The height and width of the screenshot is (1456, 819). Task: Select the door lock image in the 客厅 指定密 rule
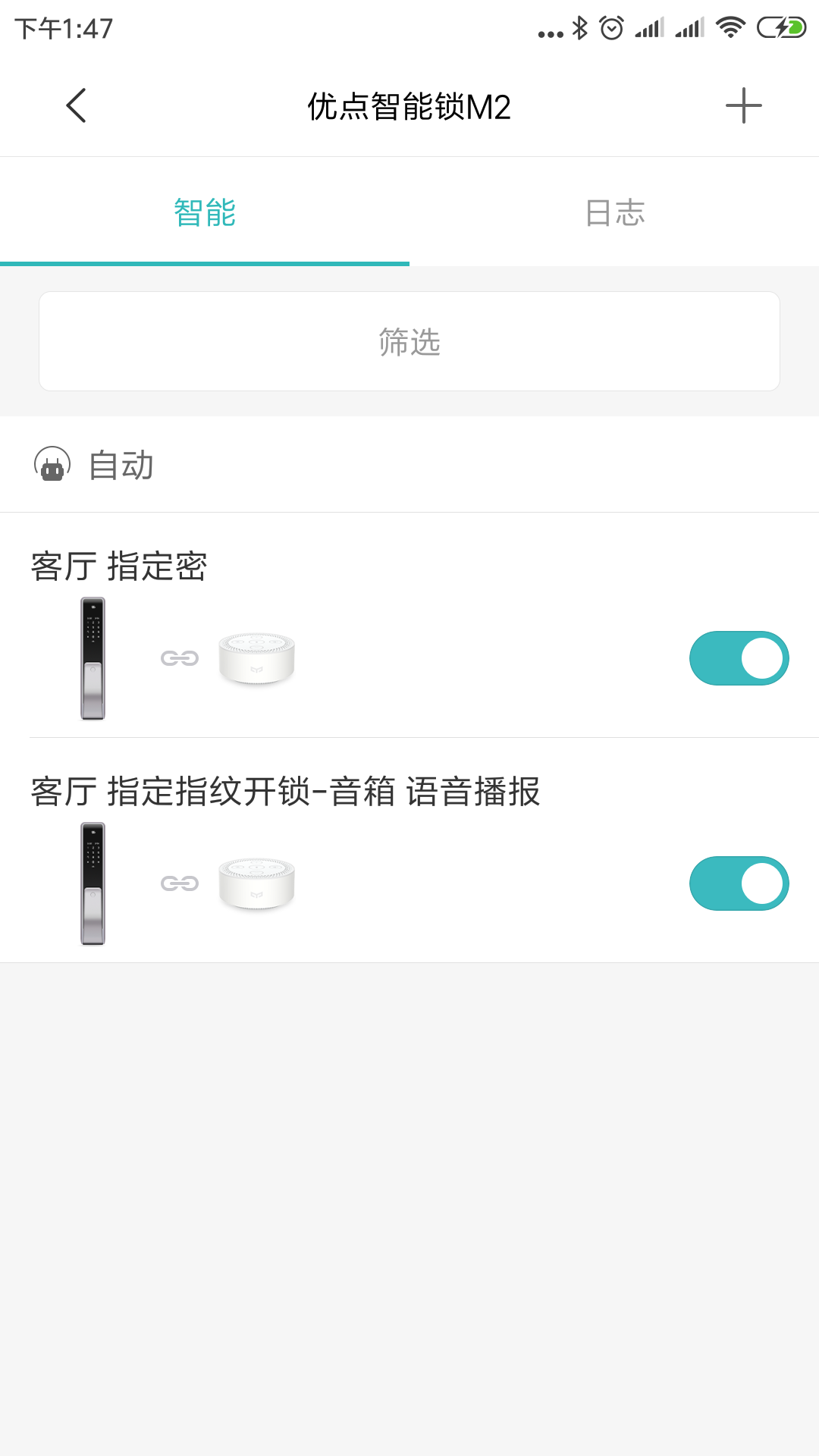click(x=94, y=657)
